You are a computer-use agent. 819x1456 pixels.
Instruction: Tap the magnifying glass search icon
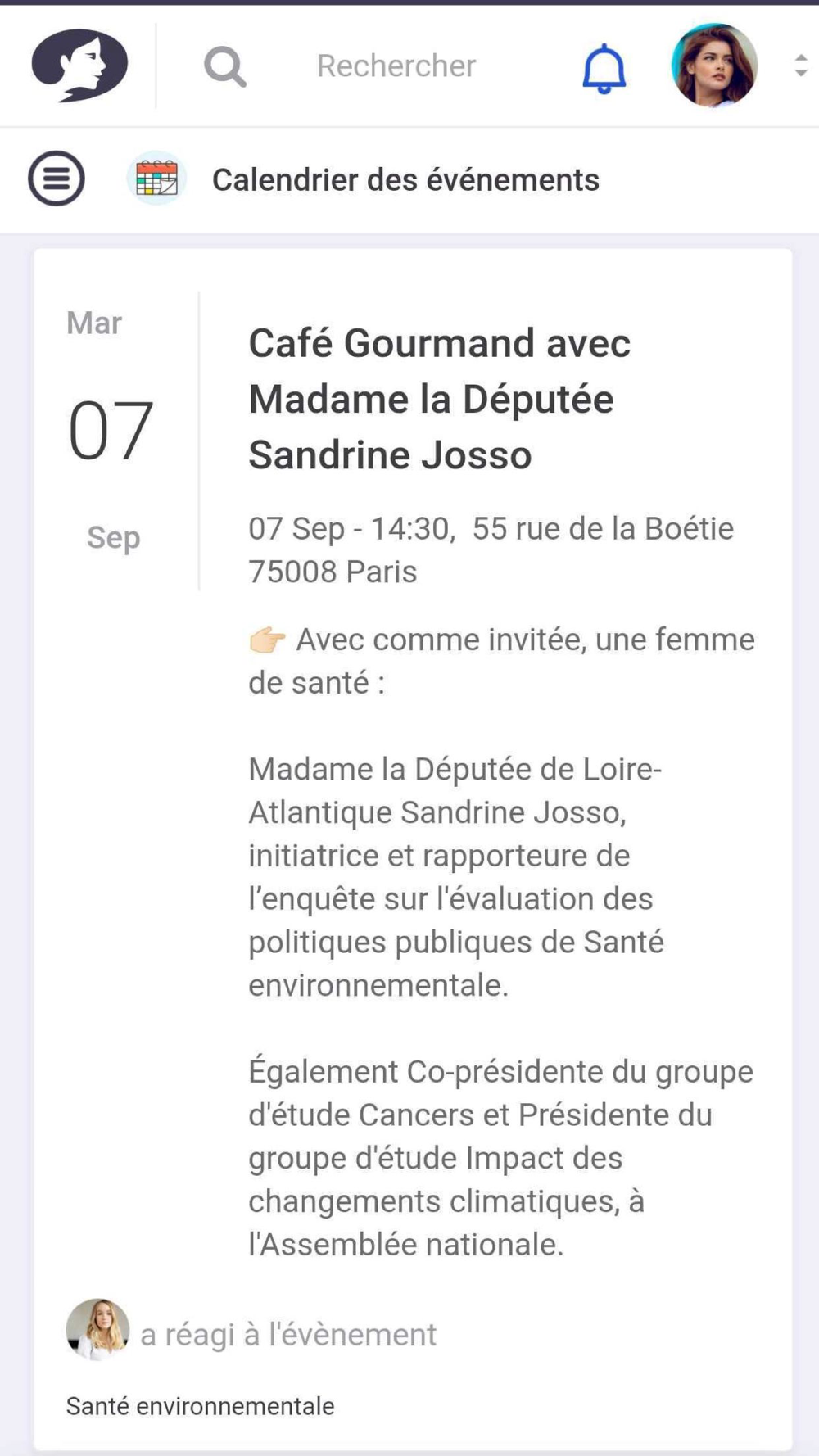point(225,66)
